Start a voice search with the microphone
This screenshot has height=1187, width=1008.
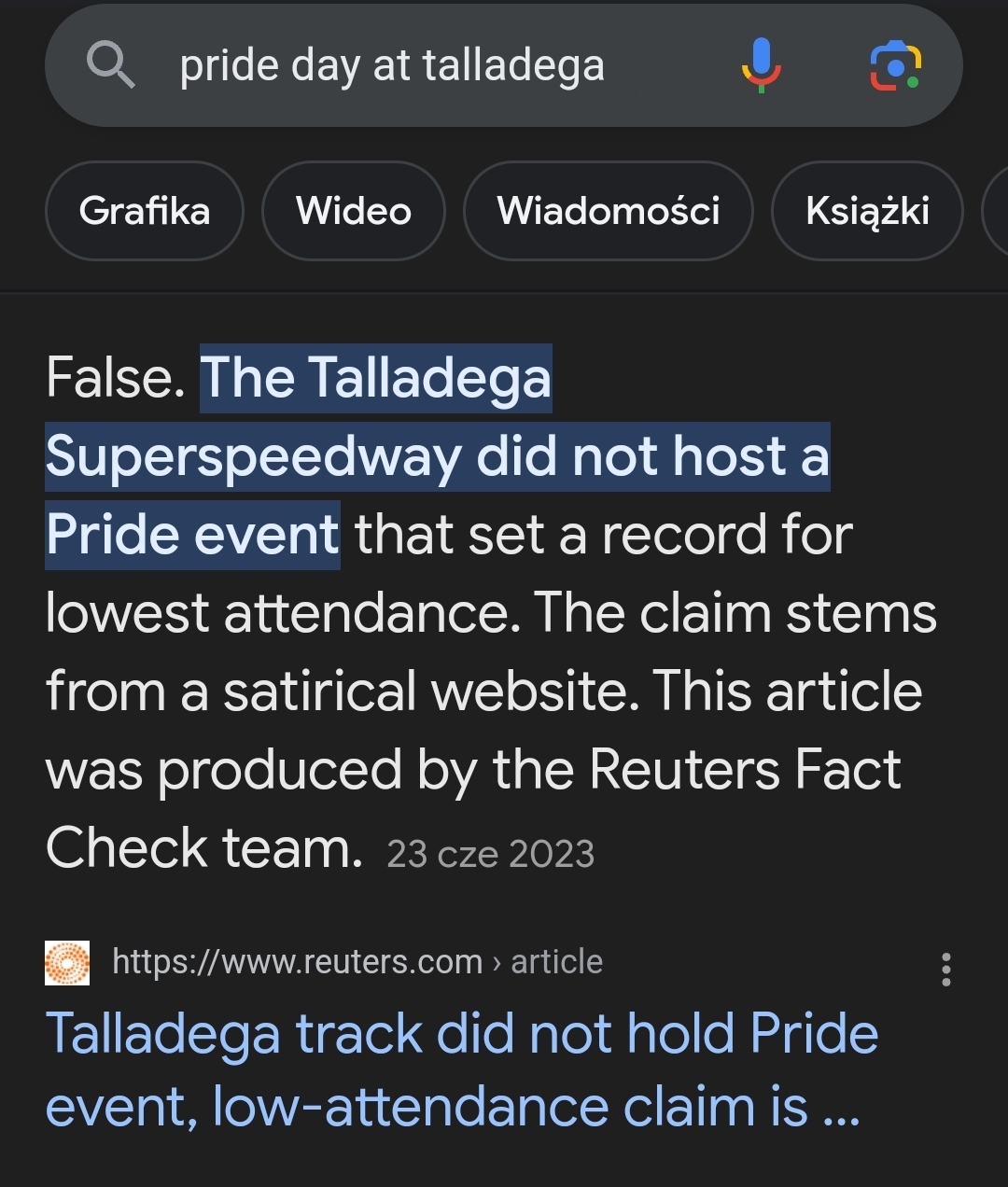[x=761, y=65]
